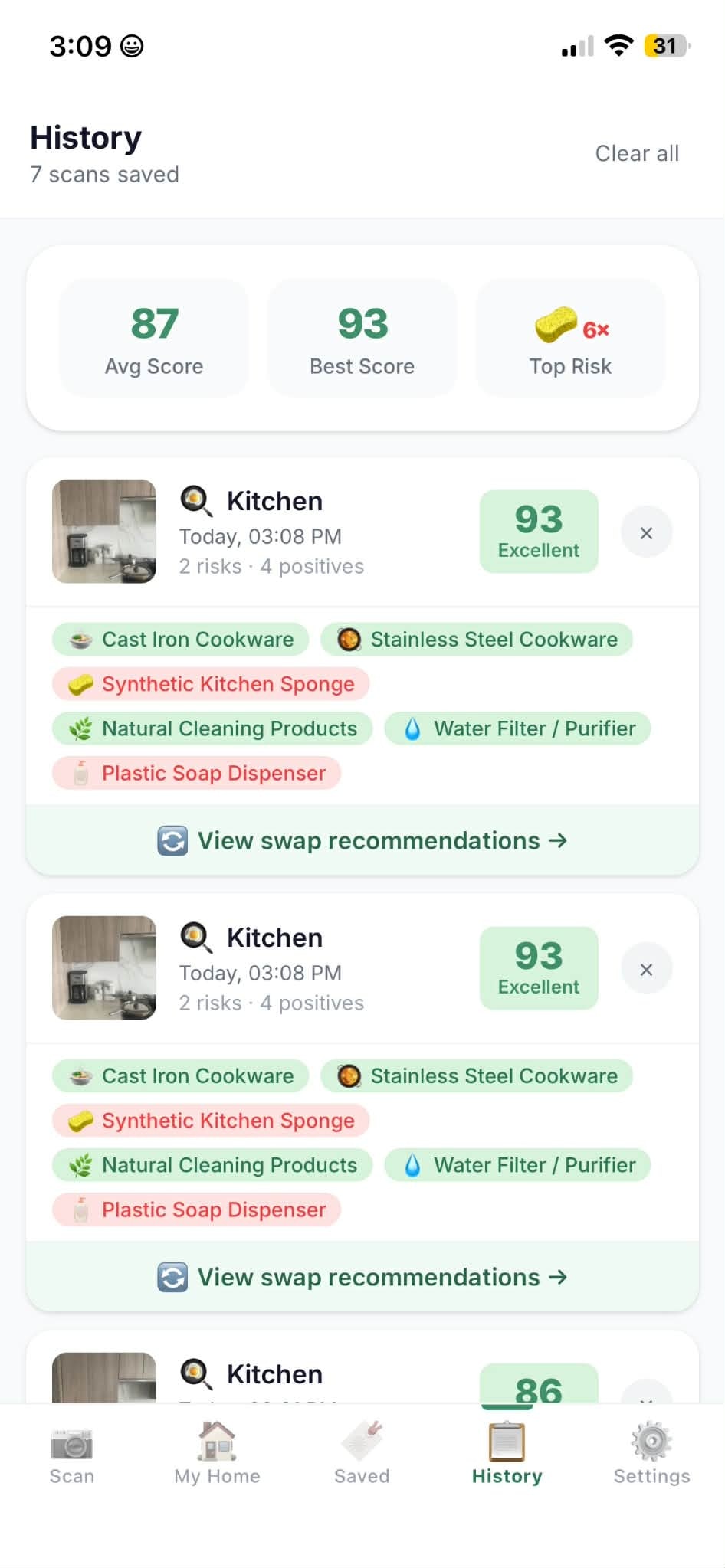Switch to the Scan tab
The height and width of the screenshot is (1568, 725).
(72, 1454)
